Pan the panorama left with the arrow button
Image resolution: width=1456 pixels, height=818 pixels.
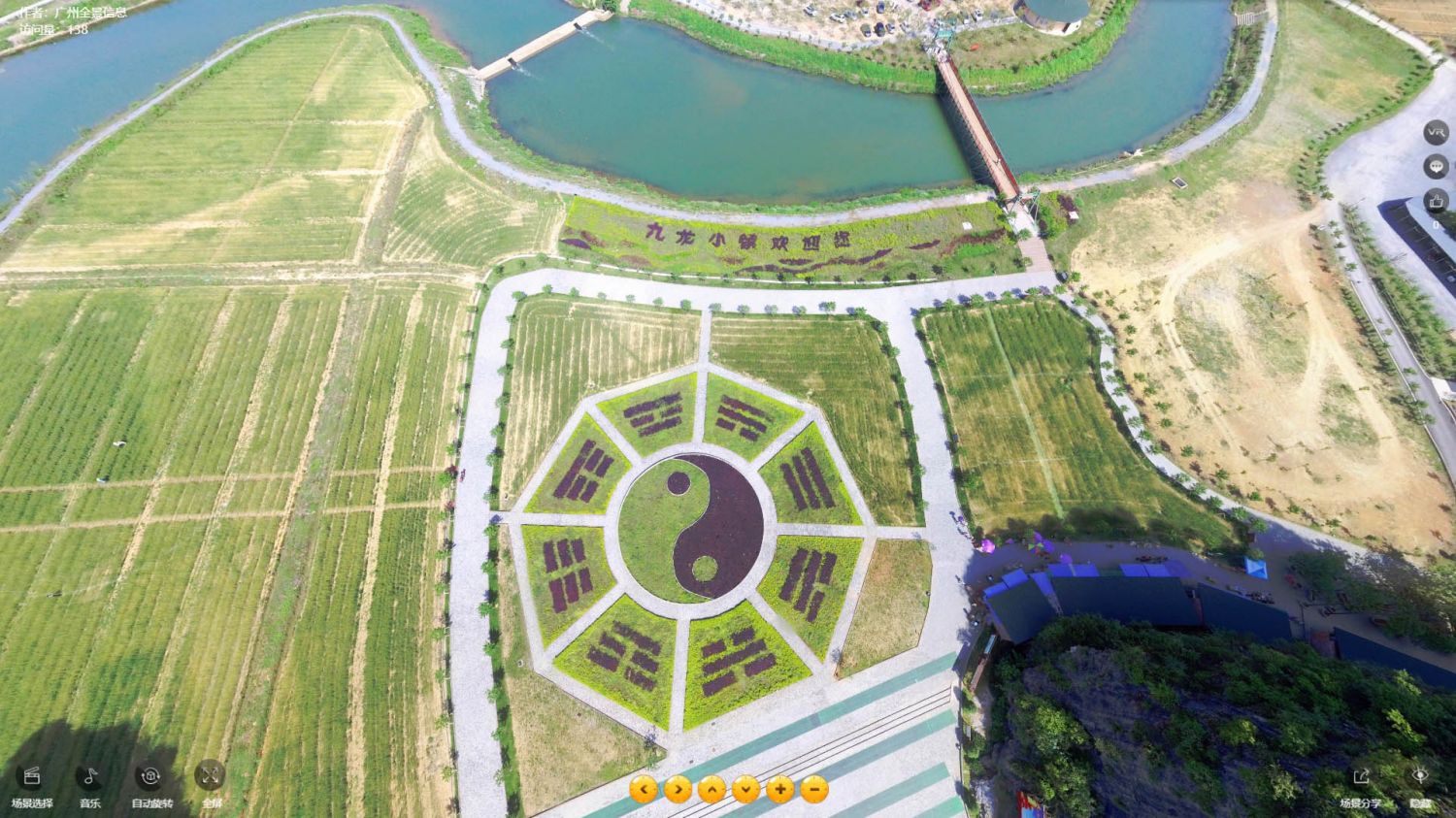(x=643, y=789)
